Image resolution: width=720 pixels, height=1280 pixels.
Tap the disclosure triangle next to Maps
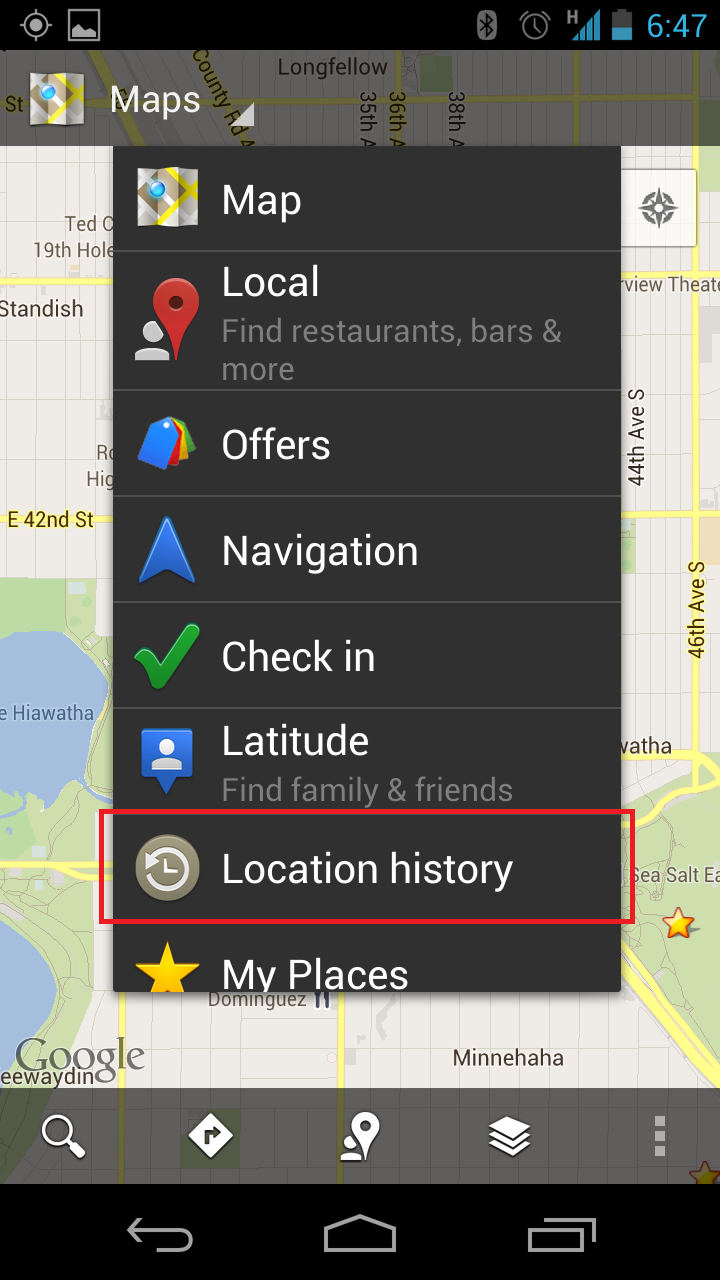243,115
